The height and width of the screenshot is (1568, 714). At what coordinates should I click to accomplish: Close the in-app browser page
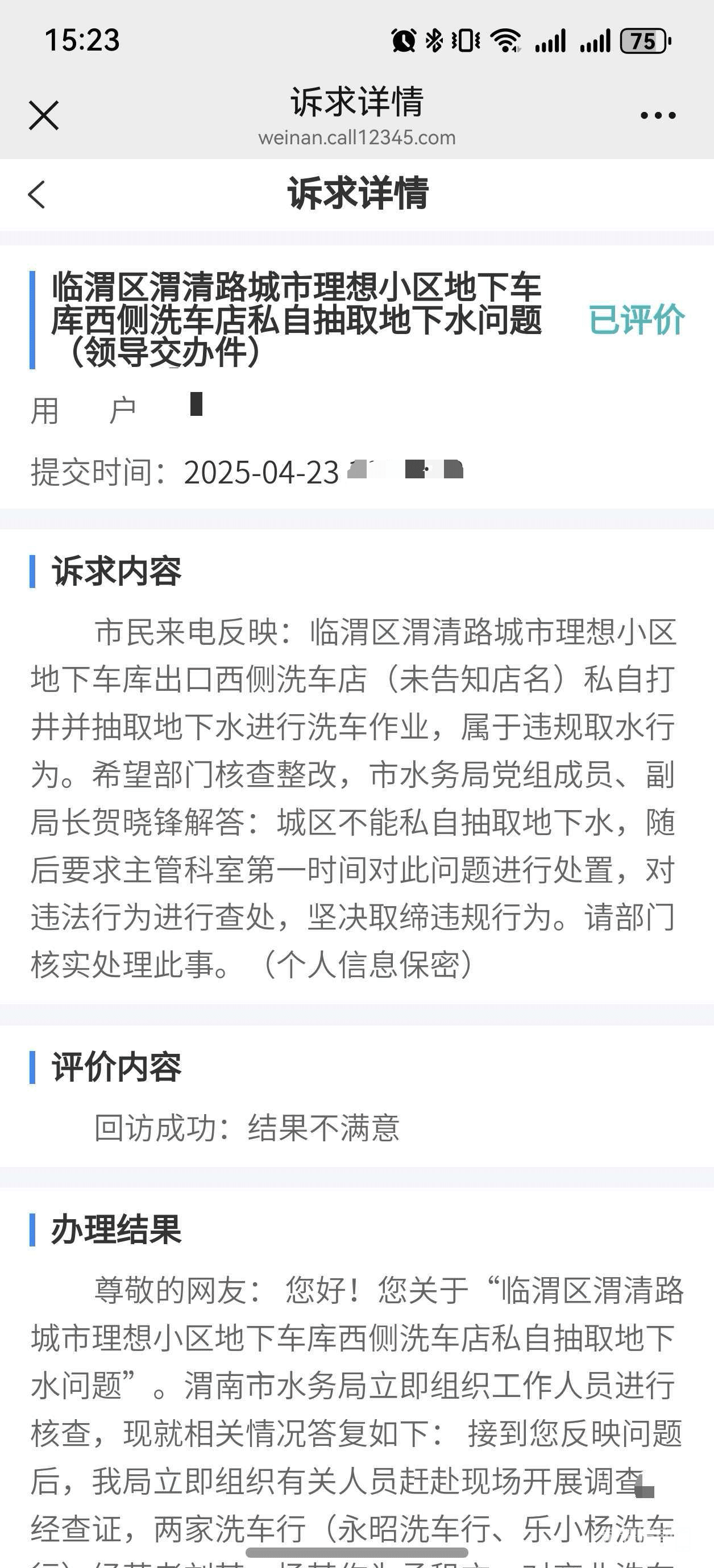point(44,116)
